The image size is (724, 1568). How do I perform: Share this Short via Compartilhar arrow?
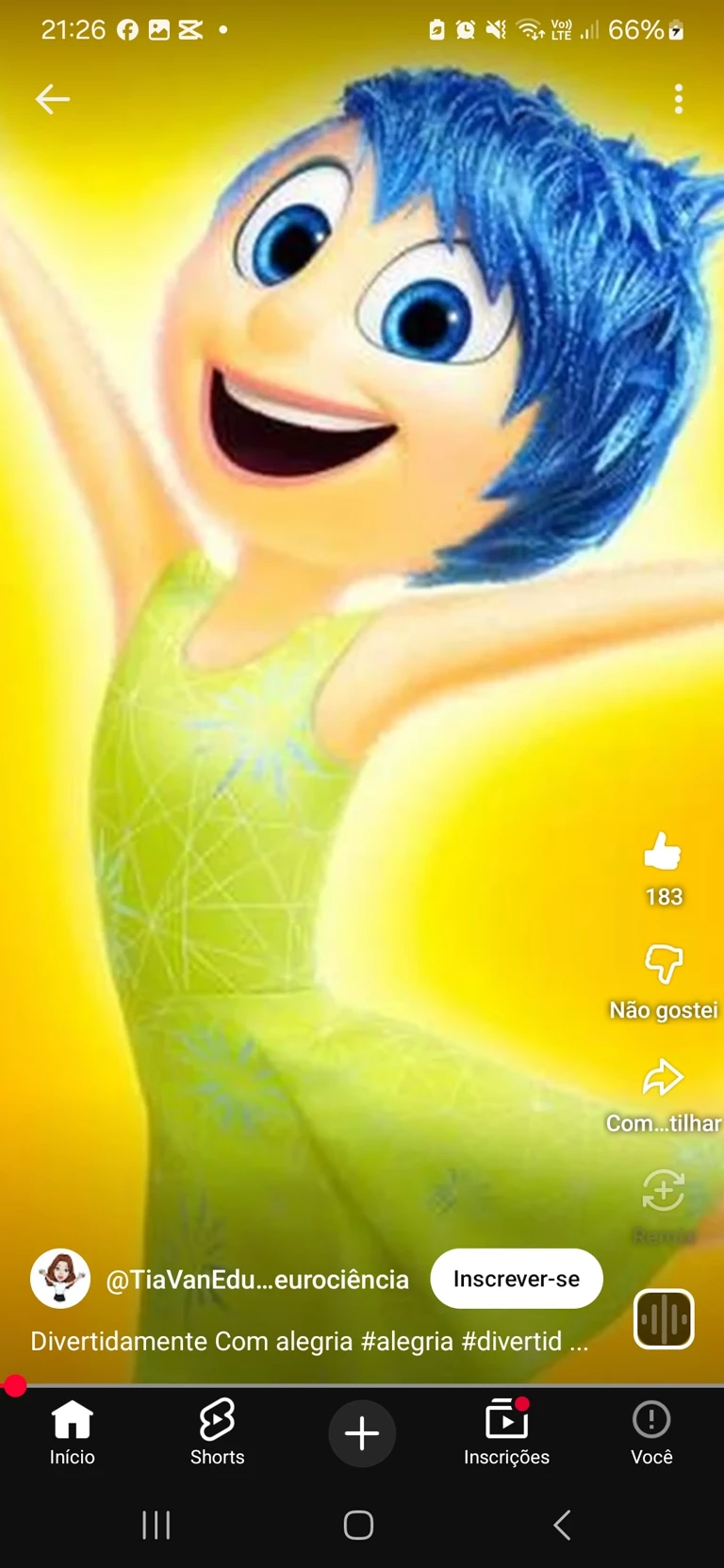pyautogui.click(x=663, y=1078)
